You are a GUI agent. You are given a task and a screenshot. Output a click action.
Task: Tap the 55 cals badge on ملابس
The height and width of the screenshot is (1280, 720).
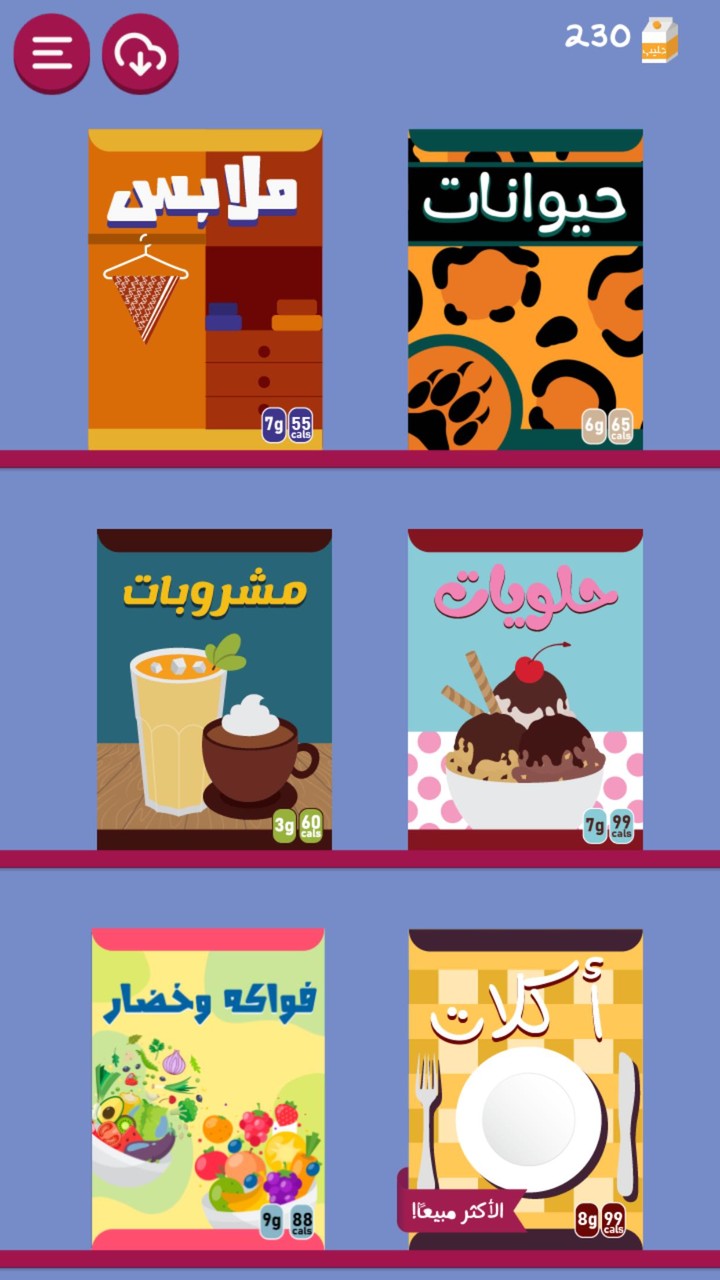point(302,424)
